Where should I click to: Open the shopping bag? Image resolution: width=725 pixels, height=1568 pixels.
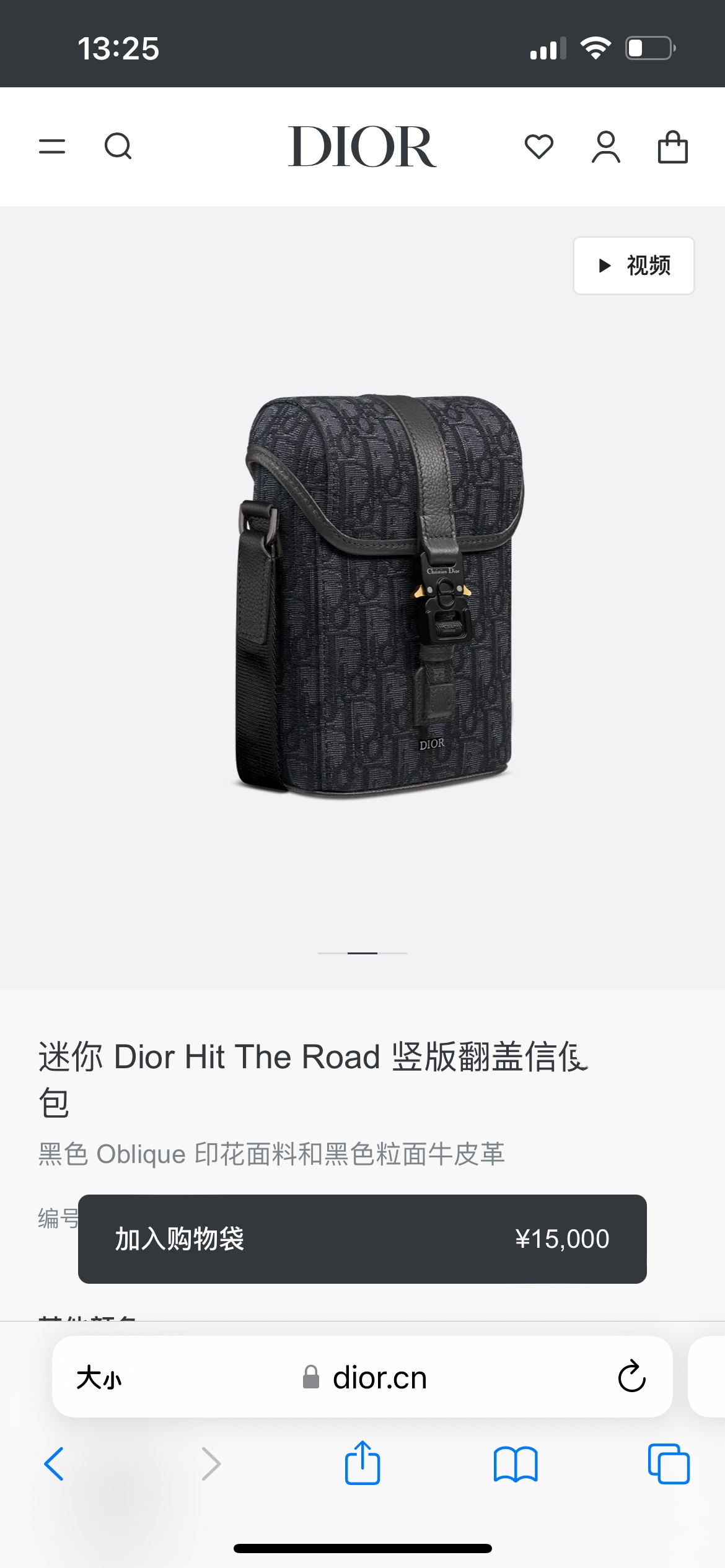tap(672, 147)
